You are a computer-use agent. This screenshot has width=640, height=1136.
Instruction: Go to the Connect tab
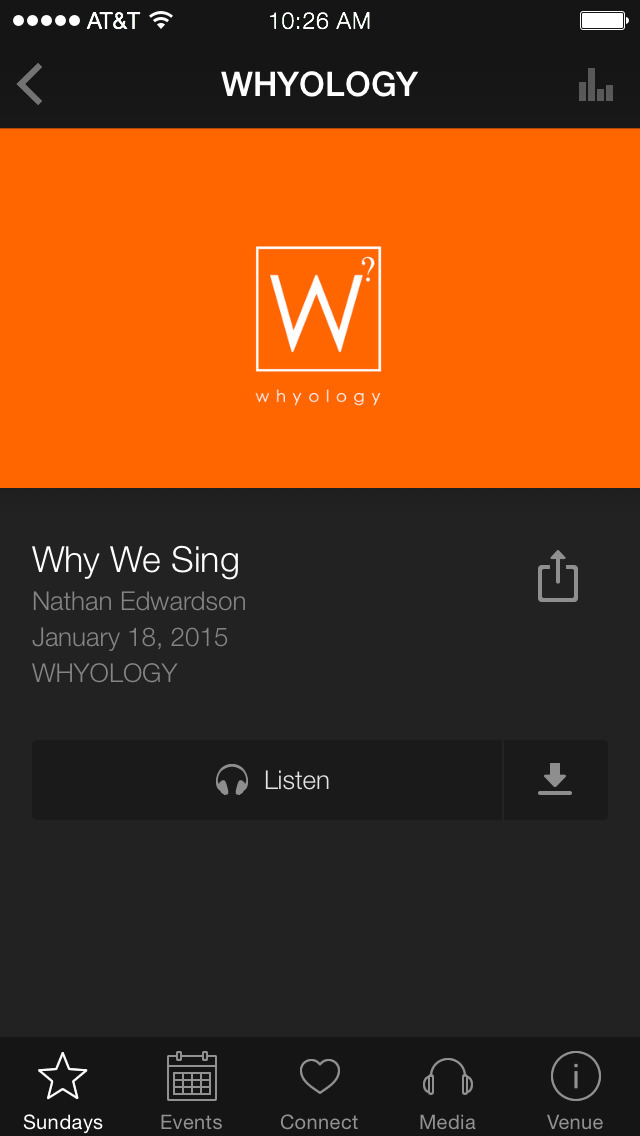tap(319, 1088)
